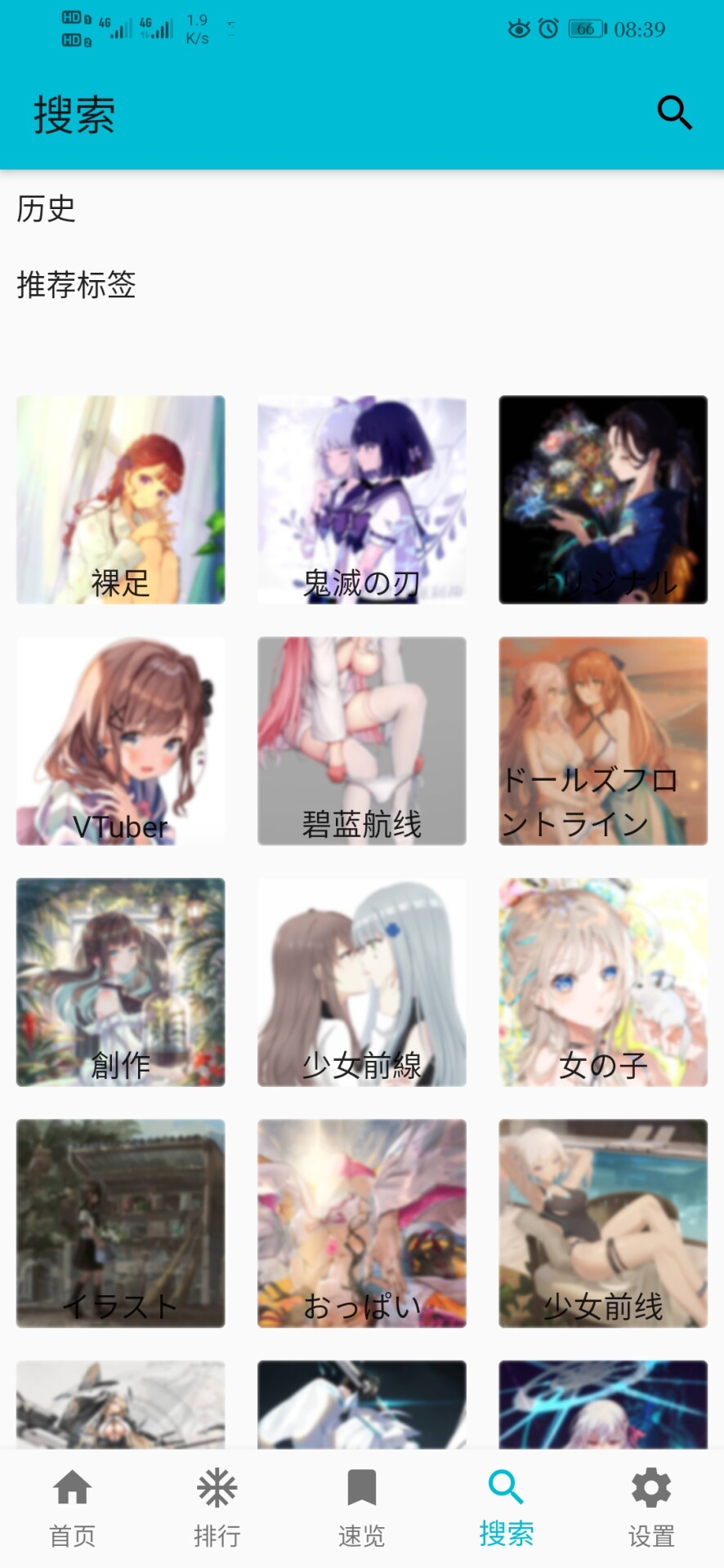Screen dimensions: 724x1568
Task: Switch to the 速览 tab
Action: [x=361, y=1508]
